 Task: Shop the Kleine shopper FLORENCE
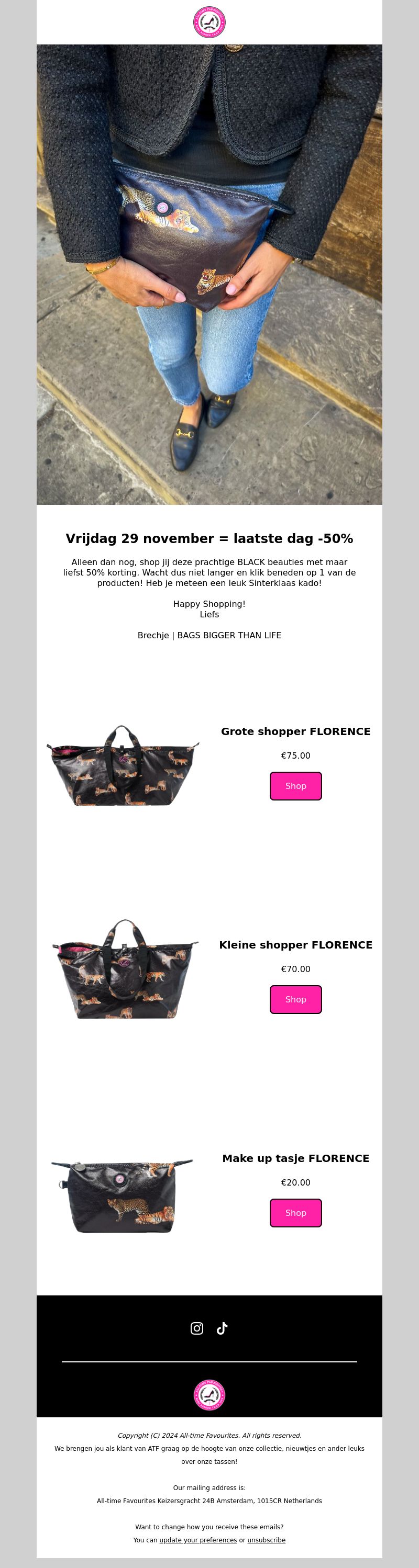pos(295,999)
